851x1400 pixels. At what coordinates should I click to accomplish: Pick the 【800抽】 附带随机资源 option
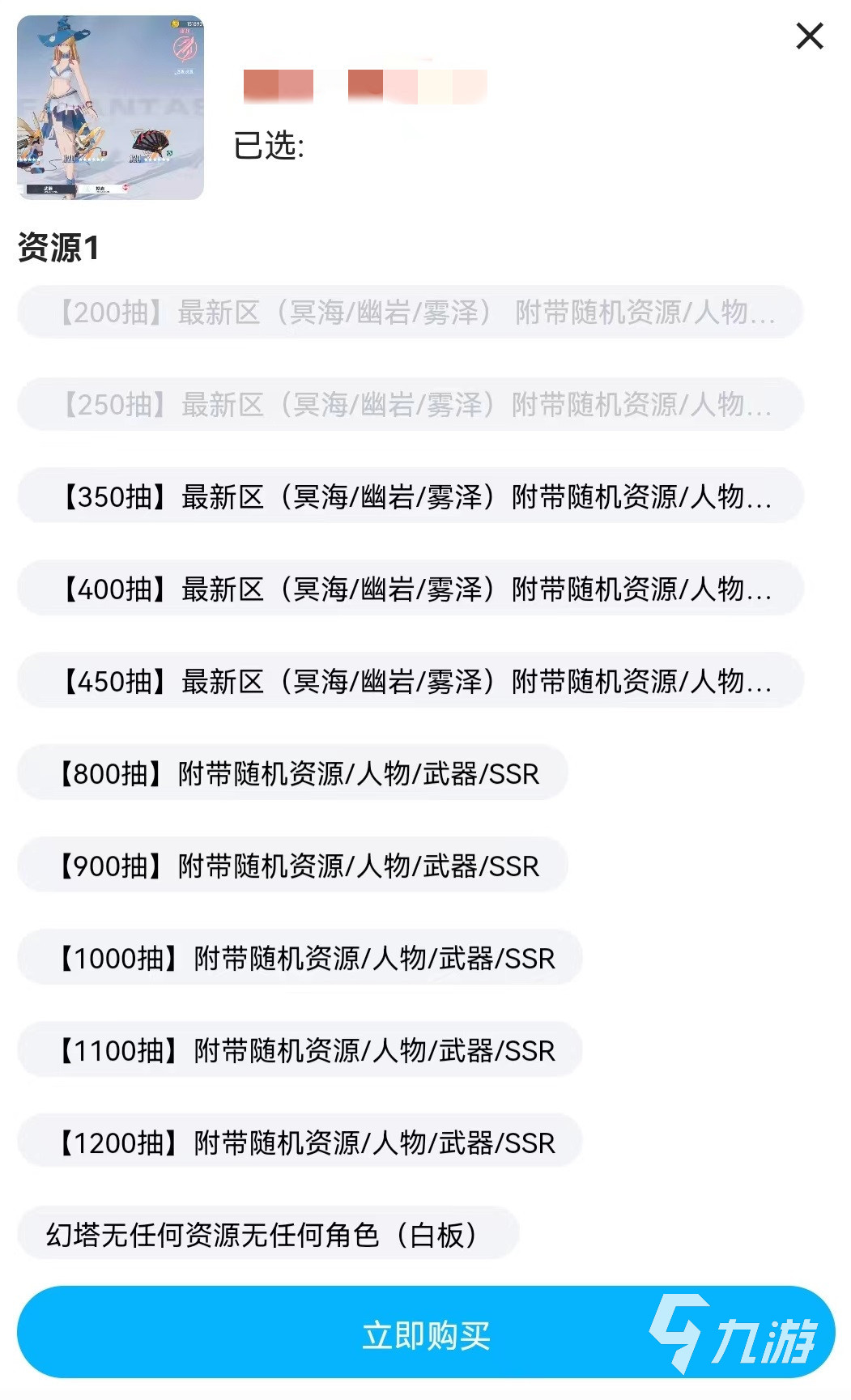pos(292,773)
